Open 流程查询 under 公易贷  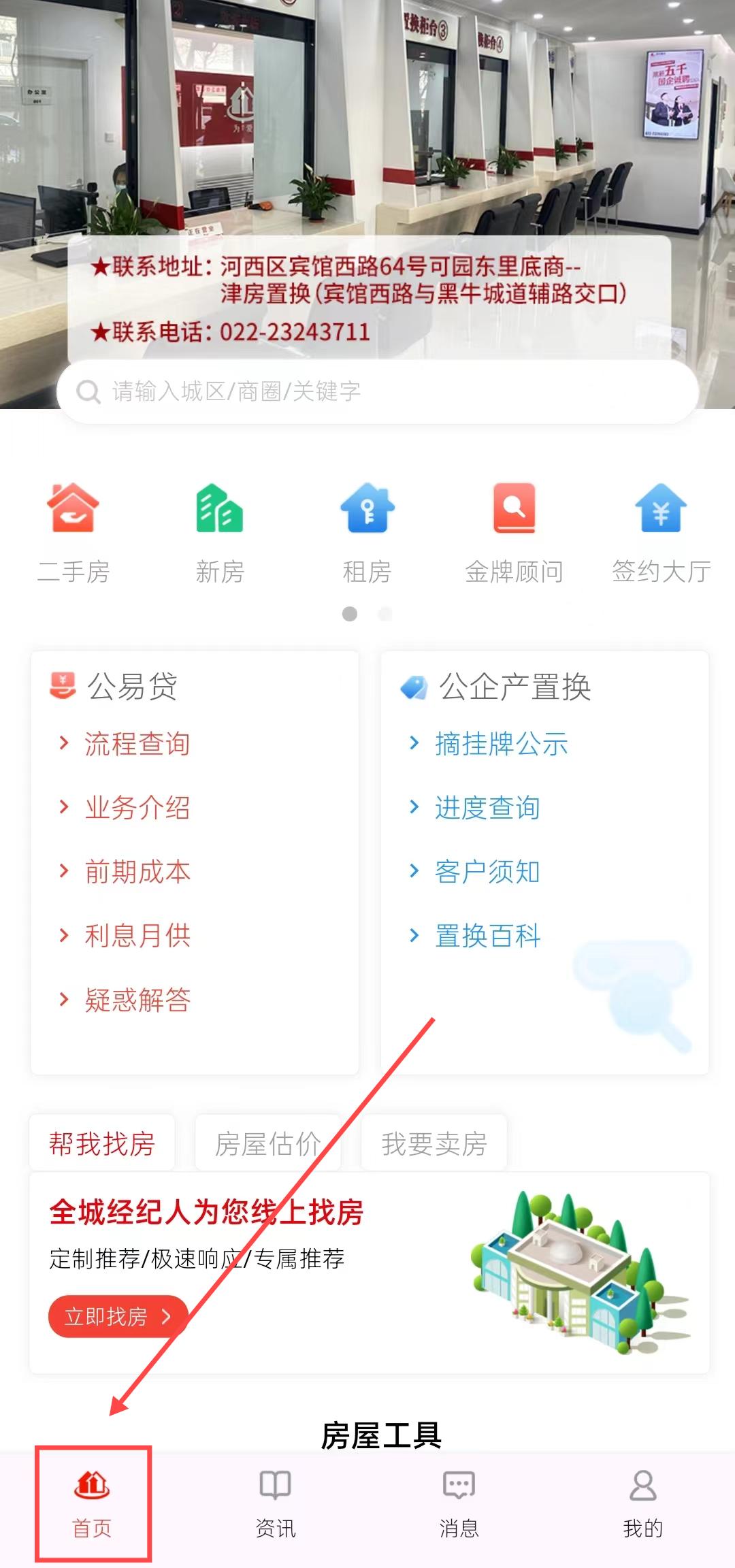click(x=137, y=744)
